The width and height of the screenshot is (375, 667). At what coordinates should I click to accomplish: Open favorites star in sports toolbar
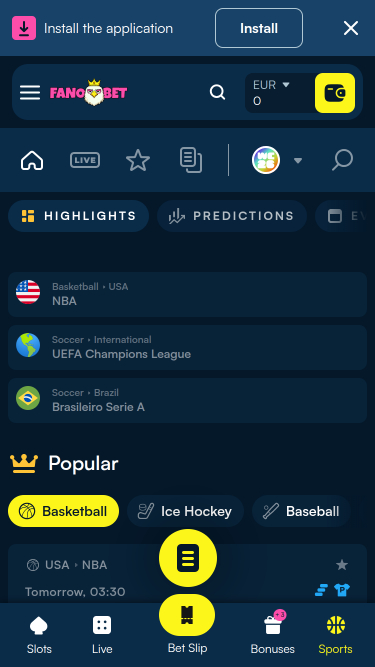pos(138,160)
